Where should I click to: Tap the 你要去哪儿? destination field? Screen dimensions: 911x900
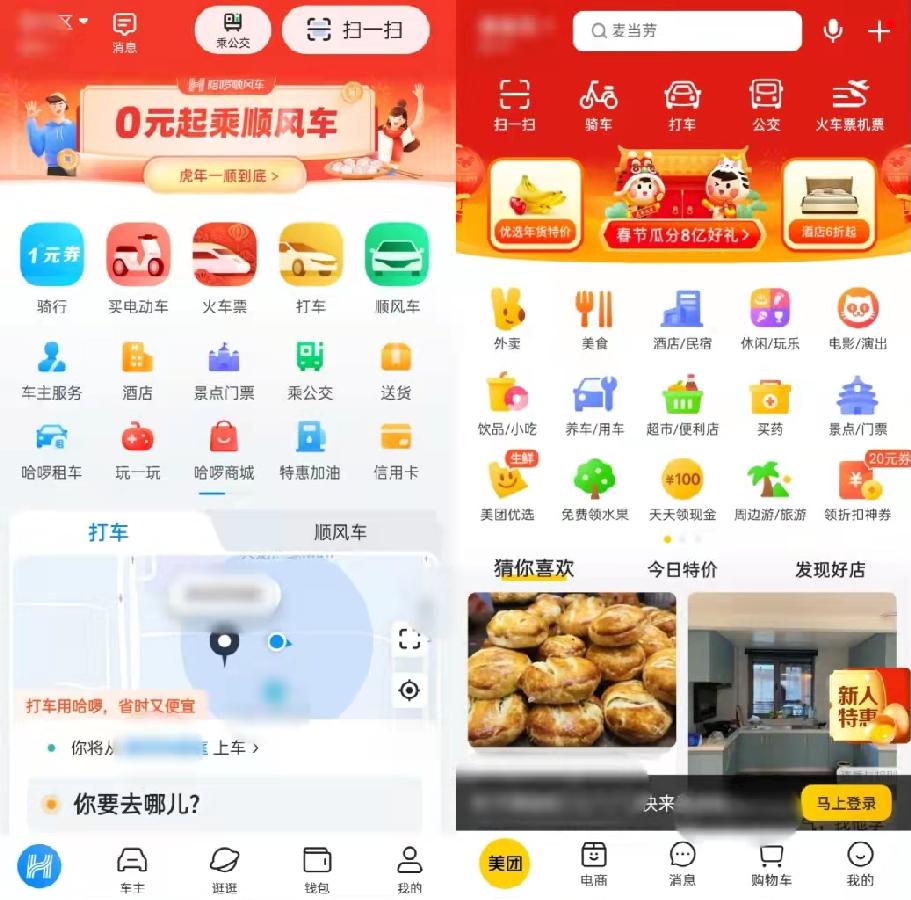point(225,804)
